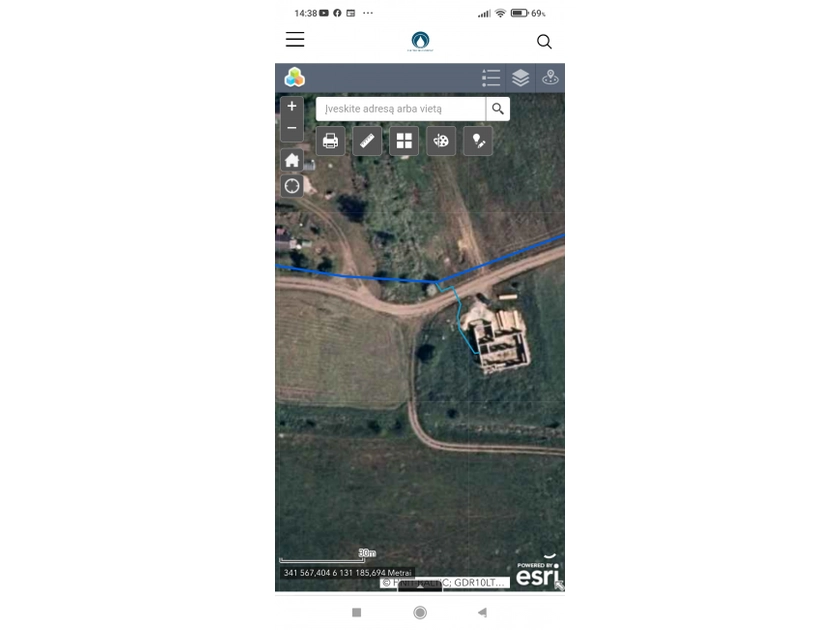Submit the address search magnifier
Screen dimensions: 840x630
(x=497, y=109)
